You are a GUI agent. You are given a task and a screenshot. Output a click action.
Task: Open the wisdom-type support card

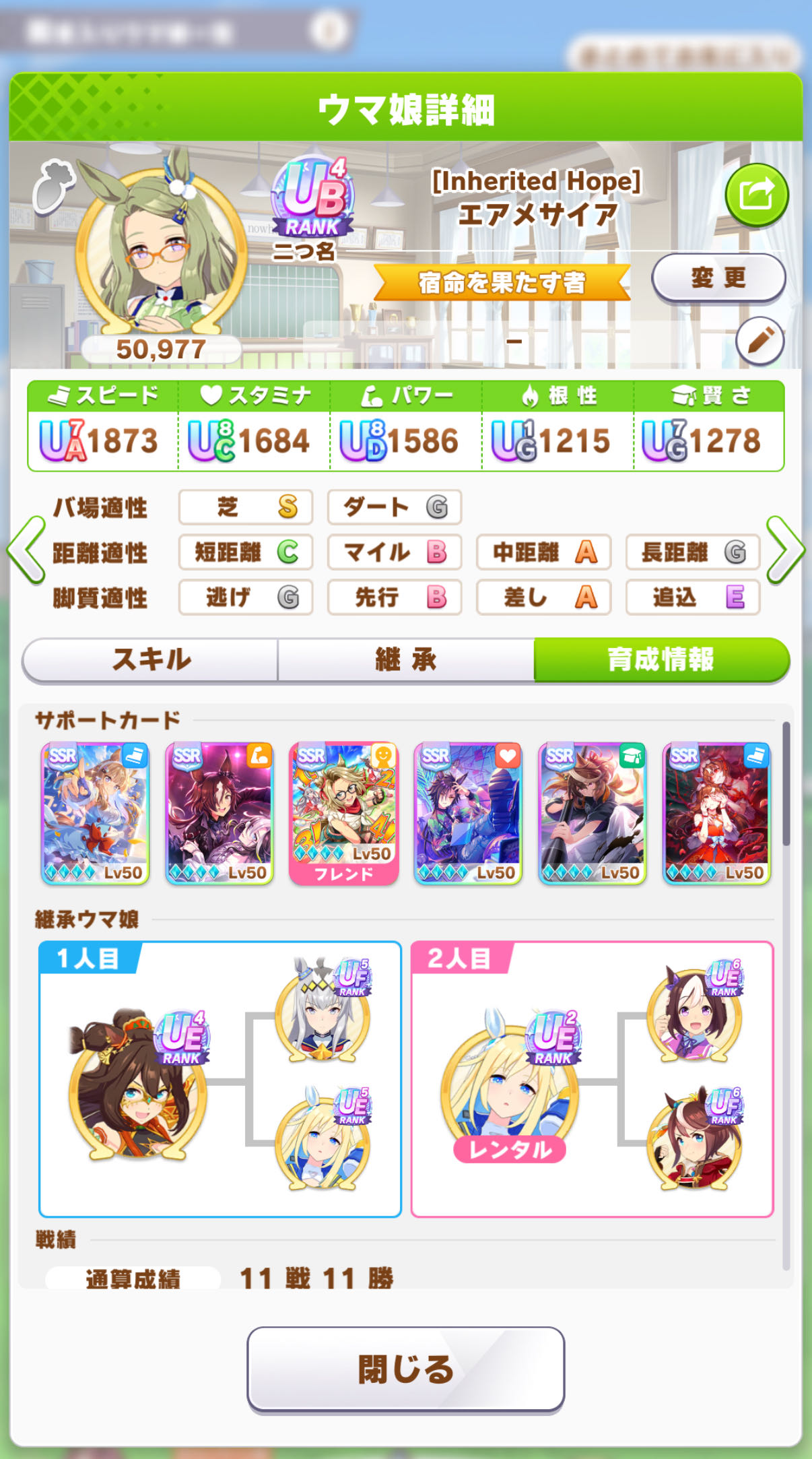(593, 814)
